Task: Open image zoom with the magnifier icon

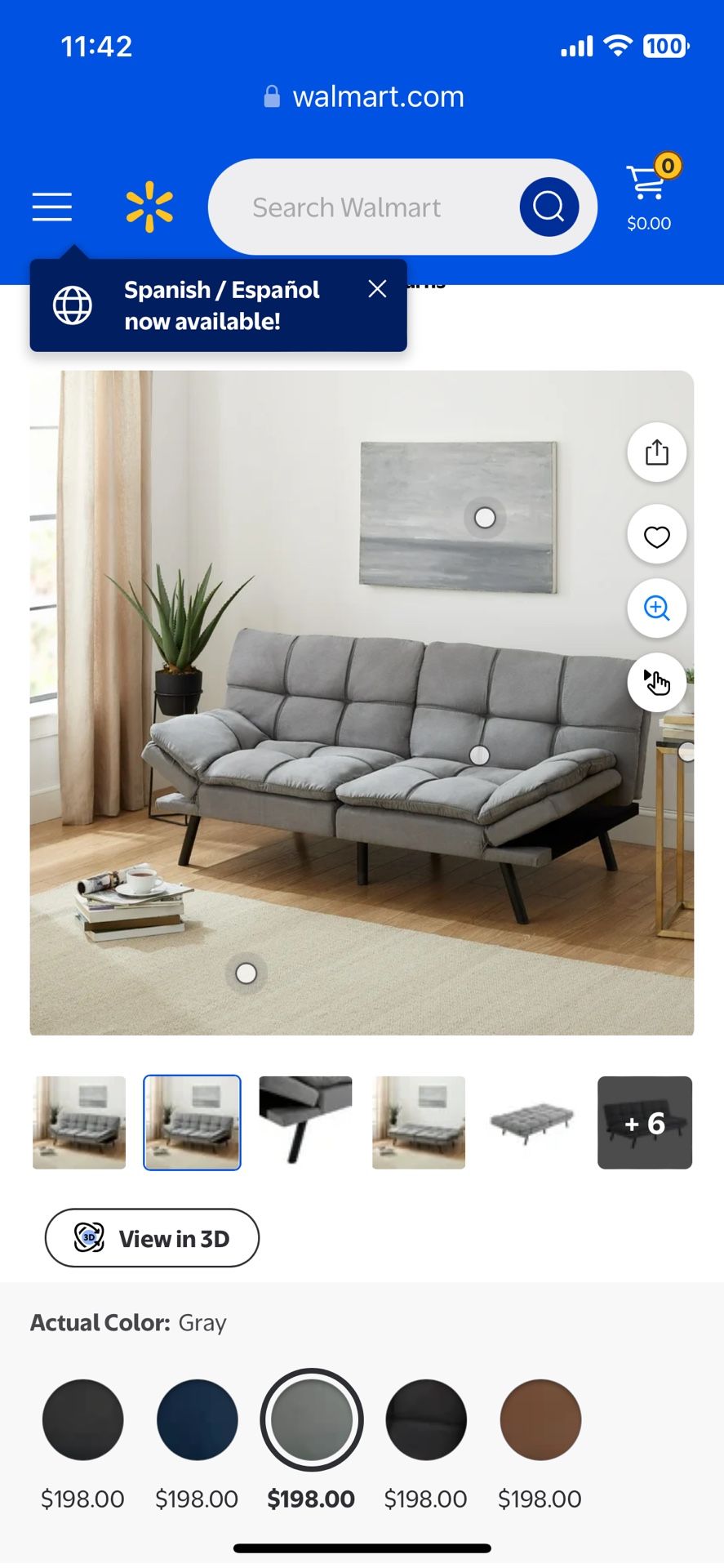Action: 656,608
